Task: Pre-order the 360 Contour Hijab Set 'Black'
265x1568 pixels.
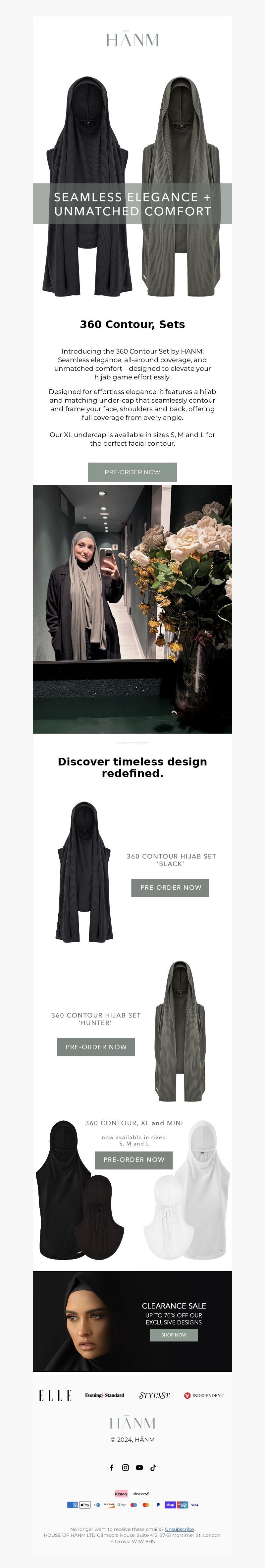Action: 170,887
